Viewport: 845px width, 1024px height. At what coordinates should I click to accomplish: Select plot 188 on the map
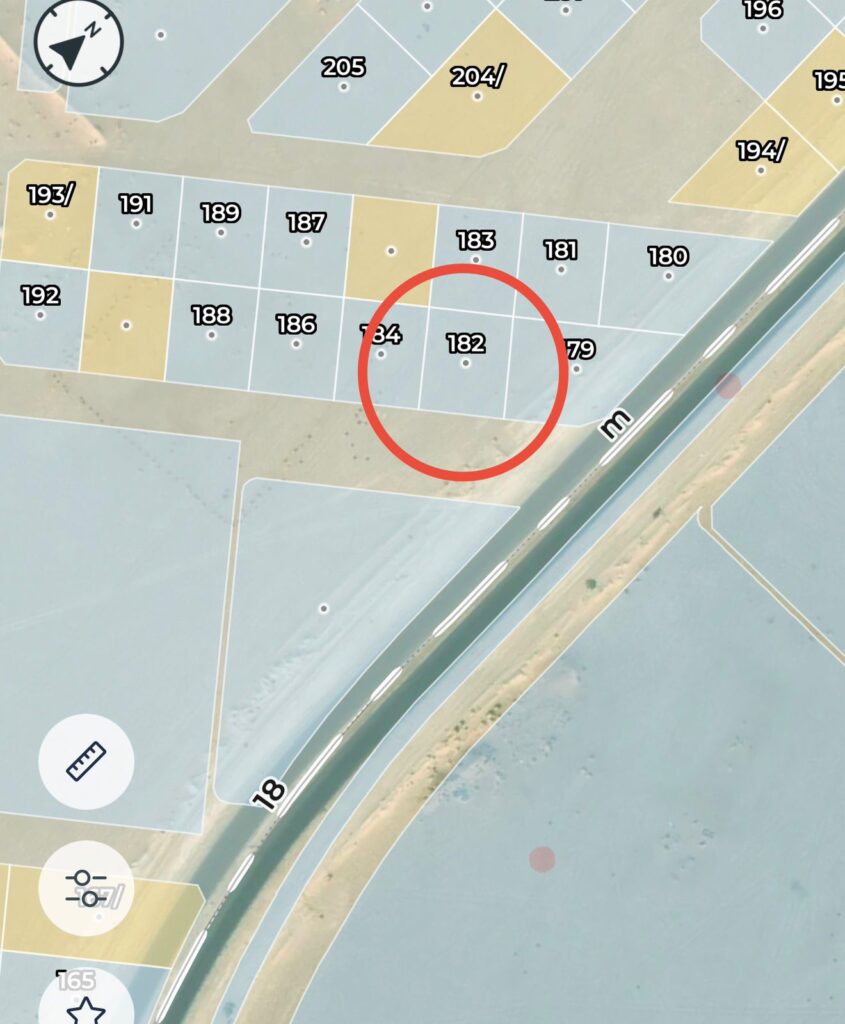[x=211, y=332]
